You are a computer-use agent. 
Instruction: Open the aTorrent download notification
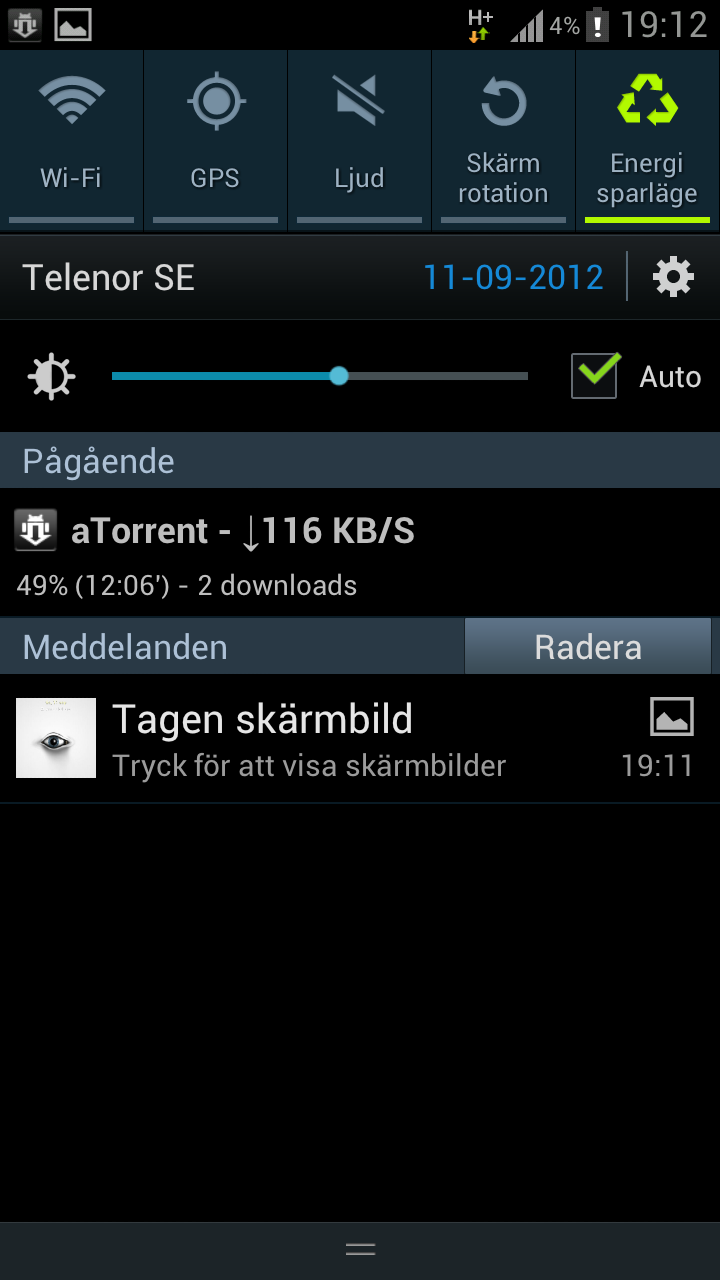360,552
